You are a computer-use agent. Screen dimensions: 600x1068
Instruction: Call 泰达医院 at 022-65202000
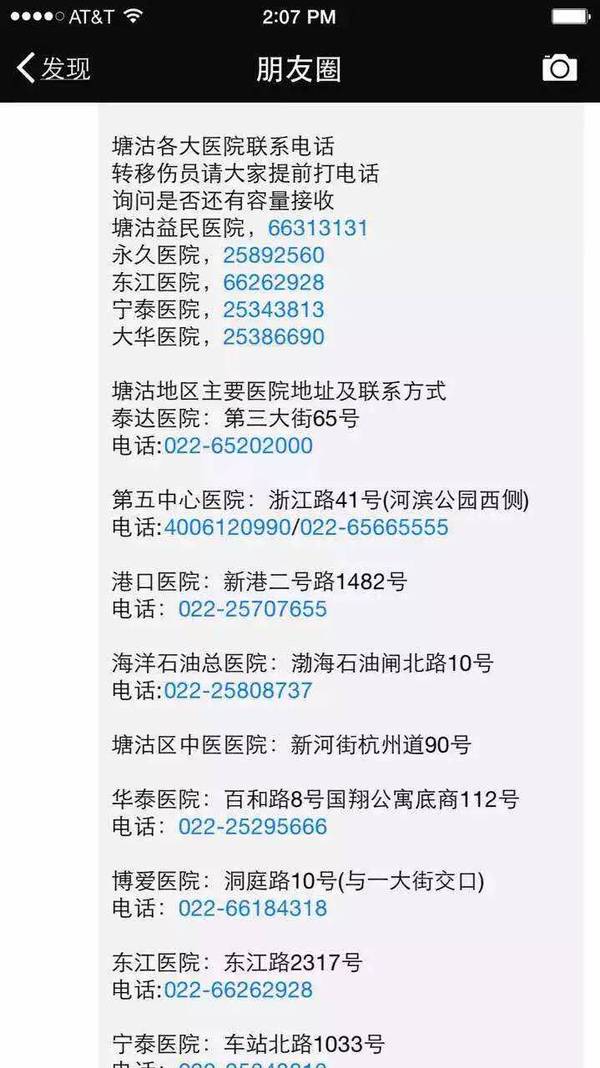[x=238, y=445]
